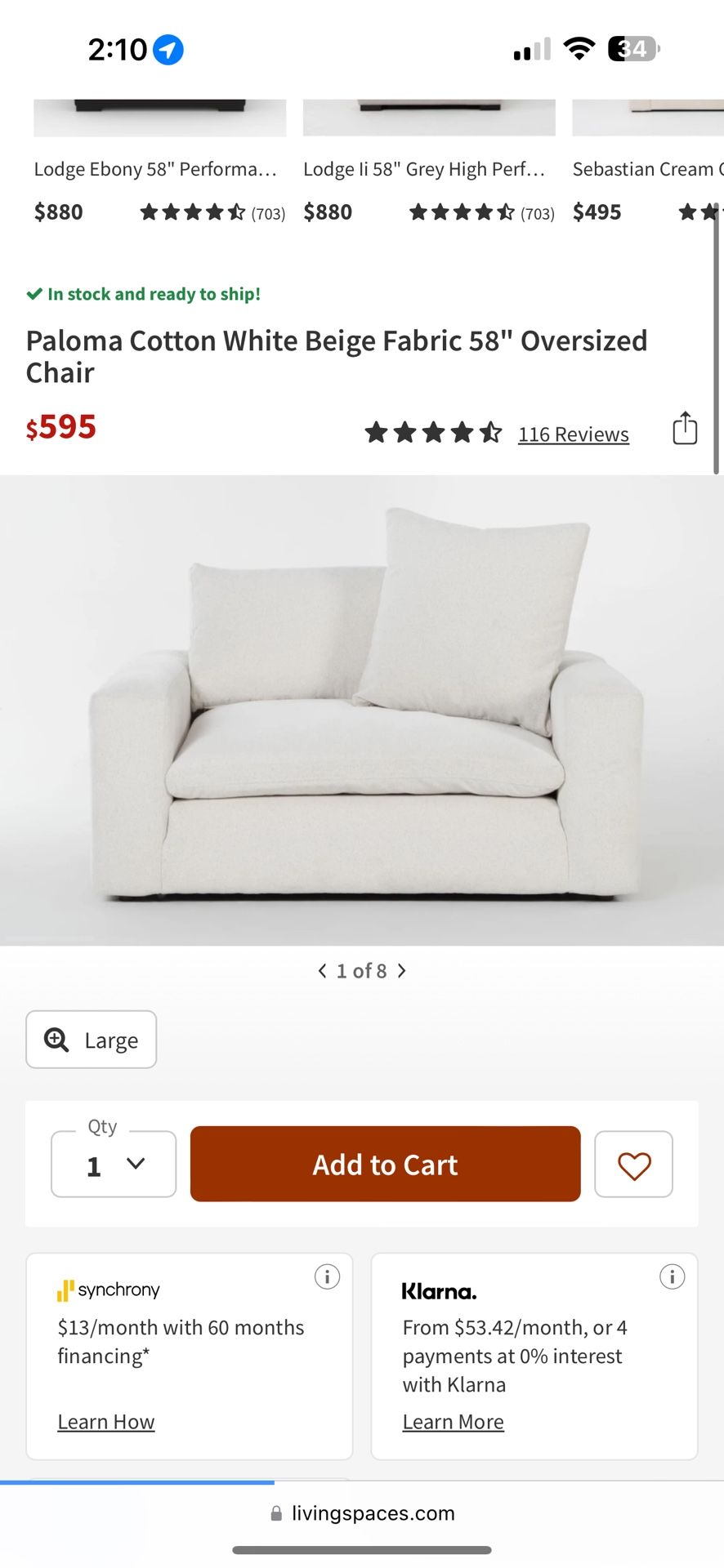Screen dimensions: 724x1568
Task: Add the chair to cart
Action: click(385, 1164)
